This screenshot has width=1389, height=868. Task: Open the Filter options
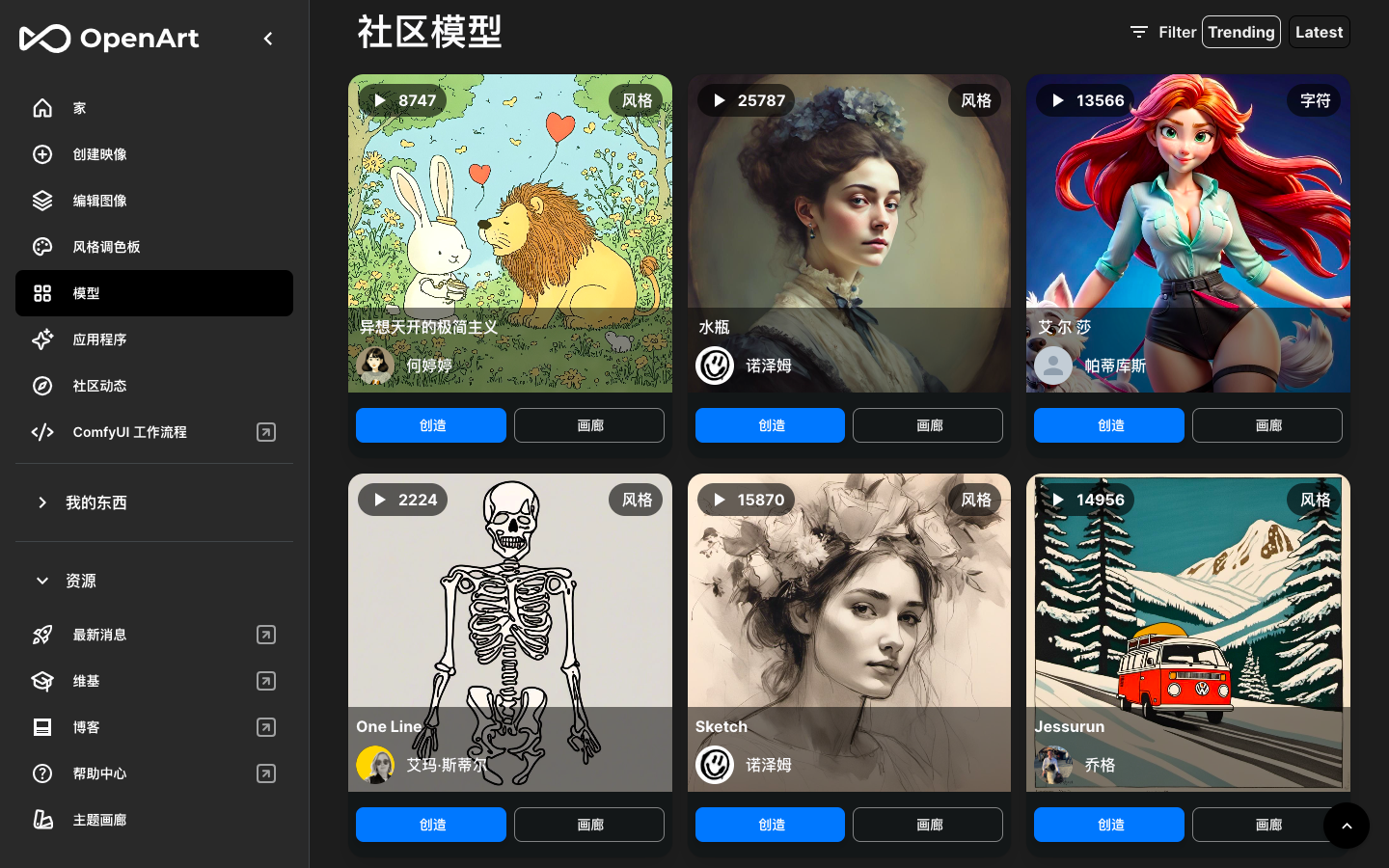[x=1162, y=32]
